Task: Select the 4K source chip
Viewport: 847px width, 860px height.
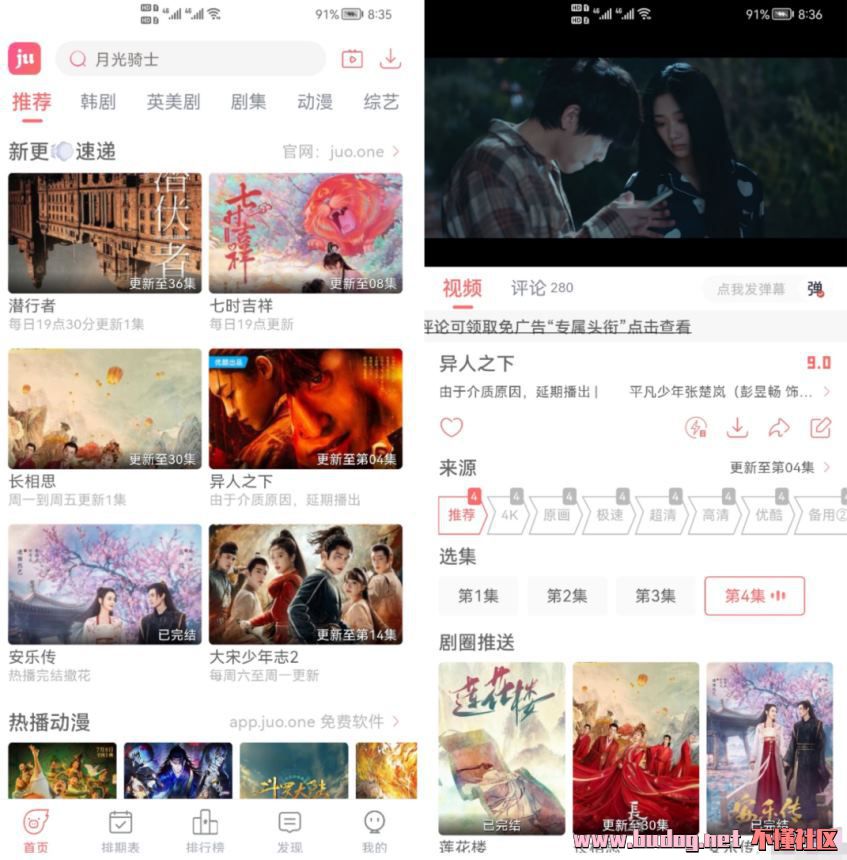Action: [x=509, y=515]
